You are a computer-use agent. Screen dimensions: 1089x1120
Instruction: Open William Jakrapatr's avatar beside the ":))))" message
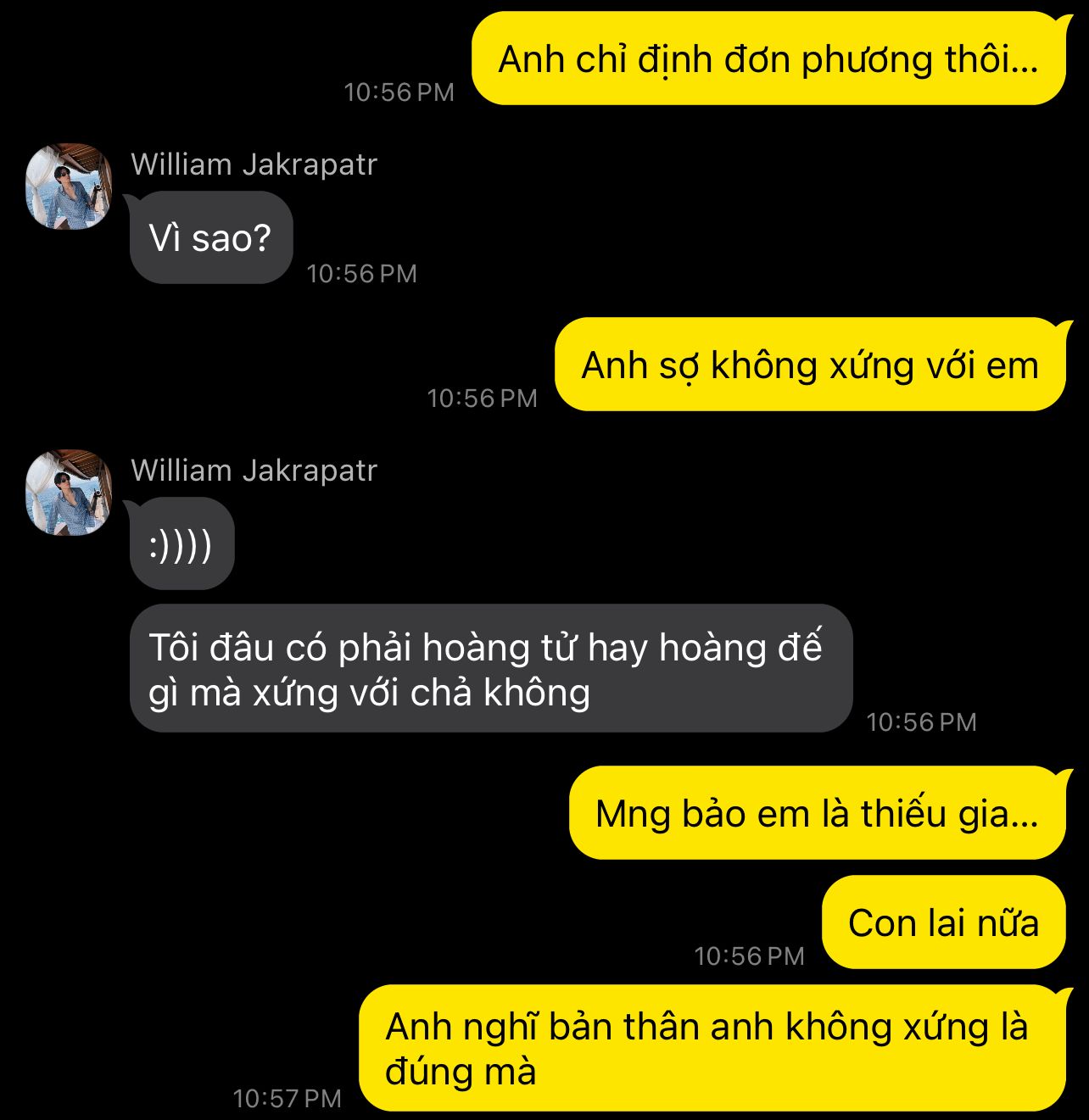(69, 493)
